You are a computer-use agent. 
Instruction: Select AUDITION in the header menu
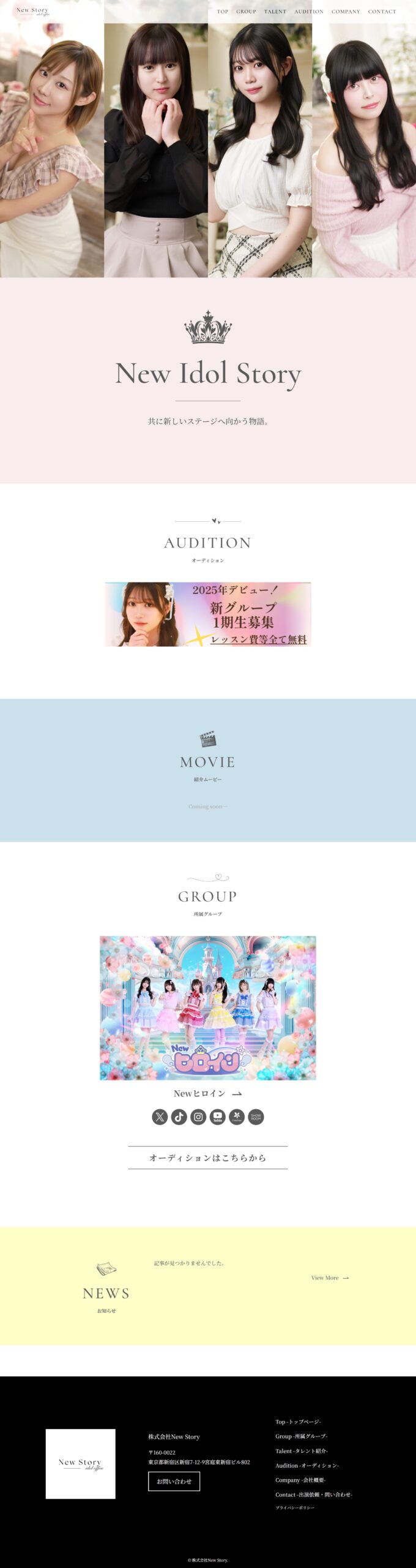(x=309, y=12)
